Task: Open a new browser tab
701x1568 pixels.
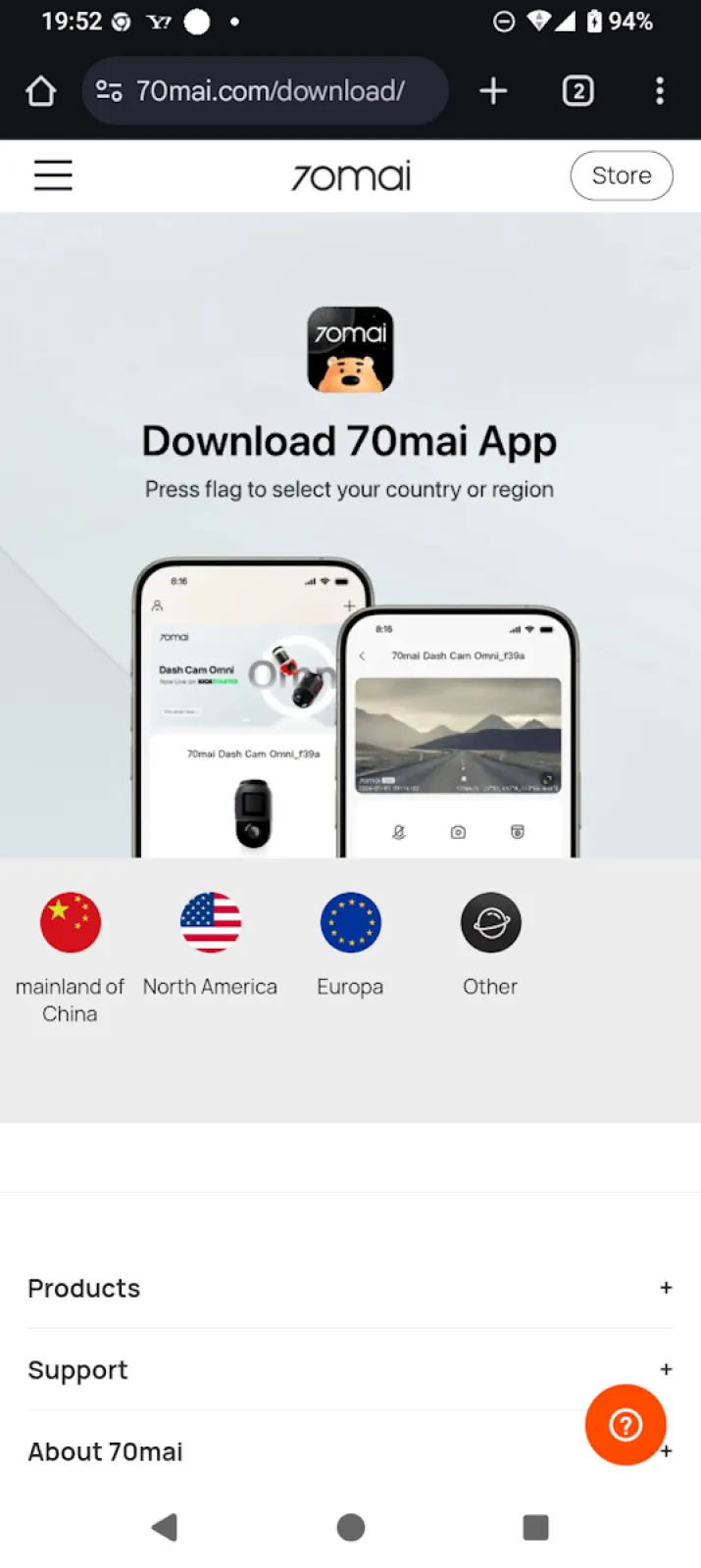Action: (x=493, y=91)
